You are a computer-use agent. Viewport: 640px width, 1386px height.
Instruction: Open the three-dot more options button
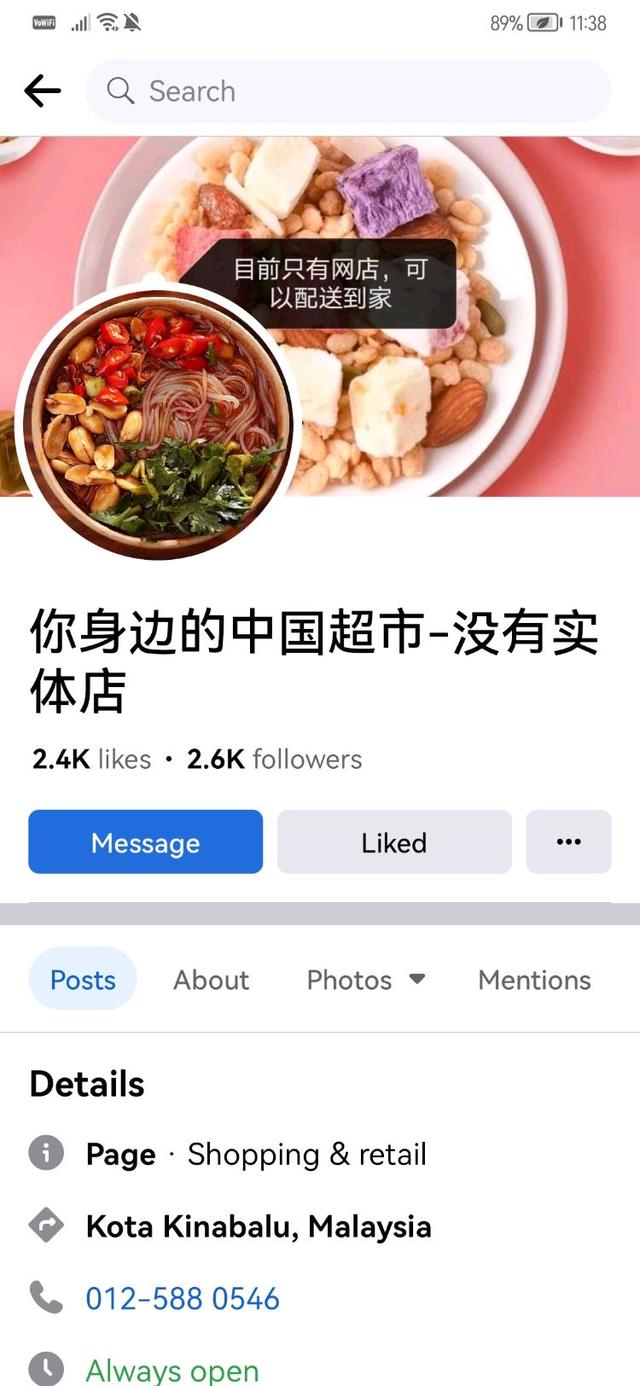568,842
